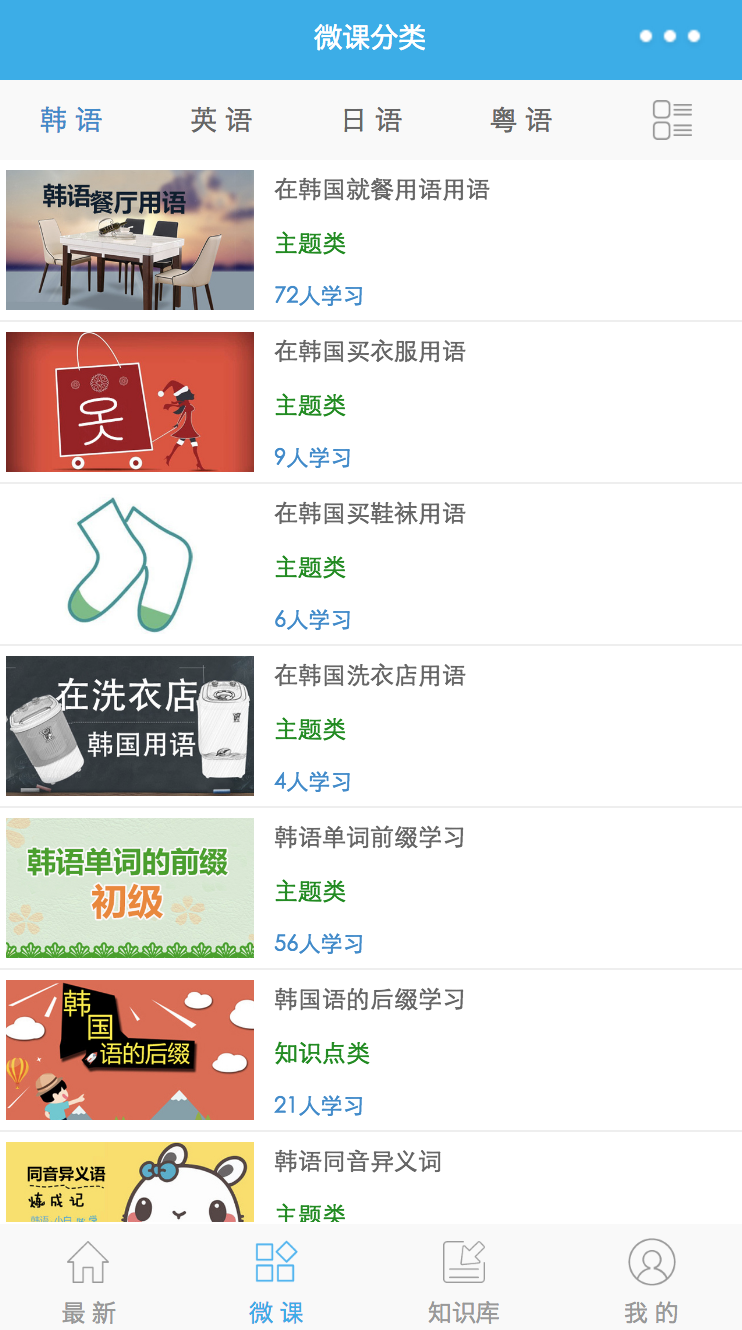
Task: Open the course 在韩国买衣服用语
Action: point(369,352)
